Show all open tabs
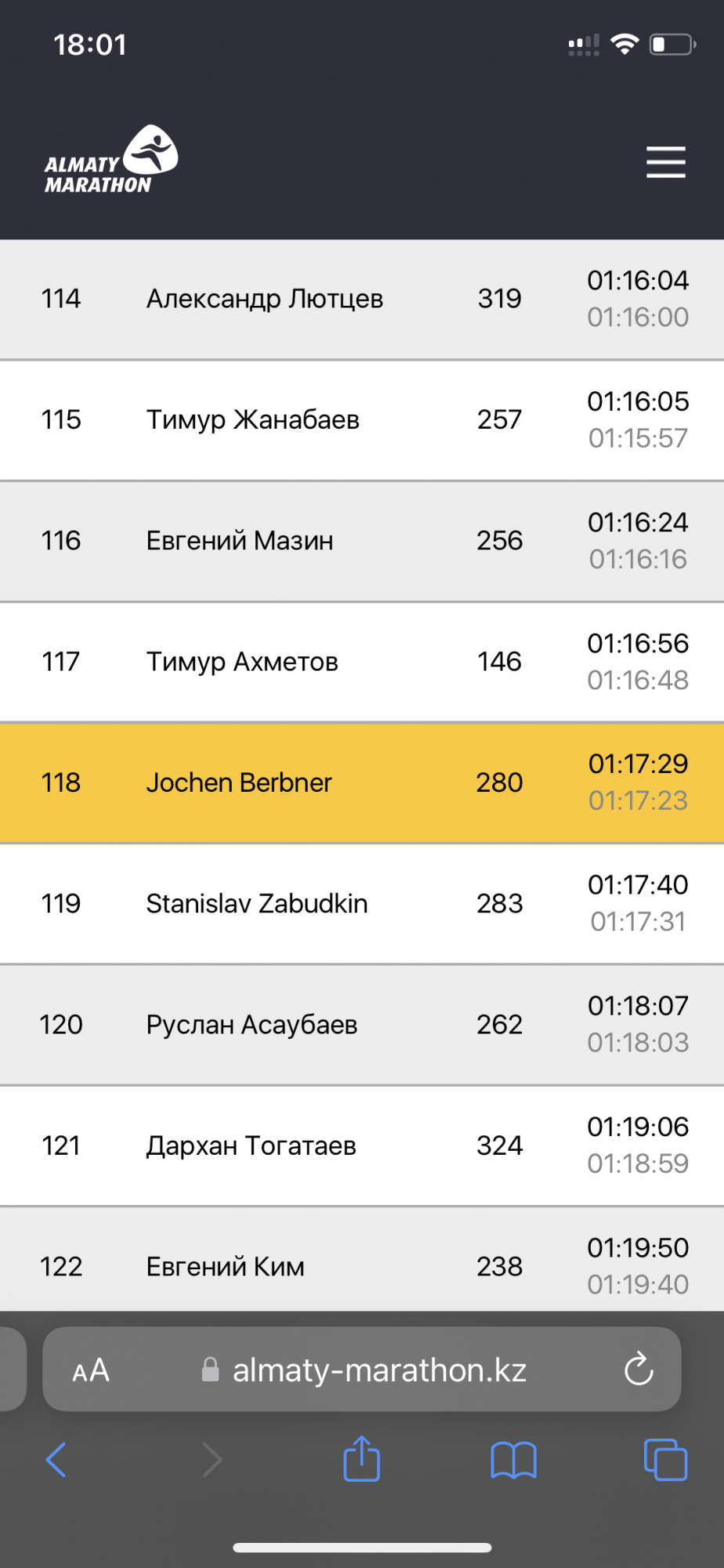Image resolution: width=724 pixels, height=1568 pixels. tap(665, 1460)
